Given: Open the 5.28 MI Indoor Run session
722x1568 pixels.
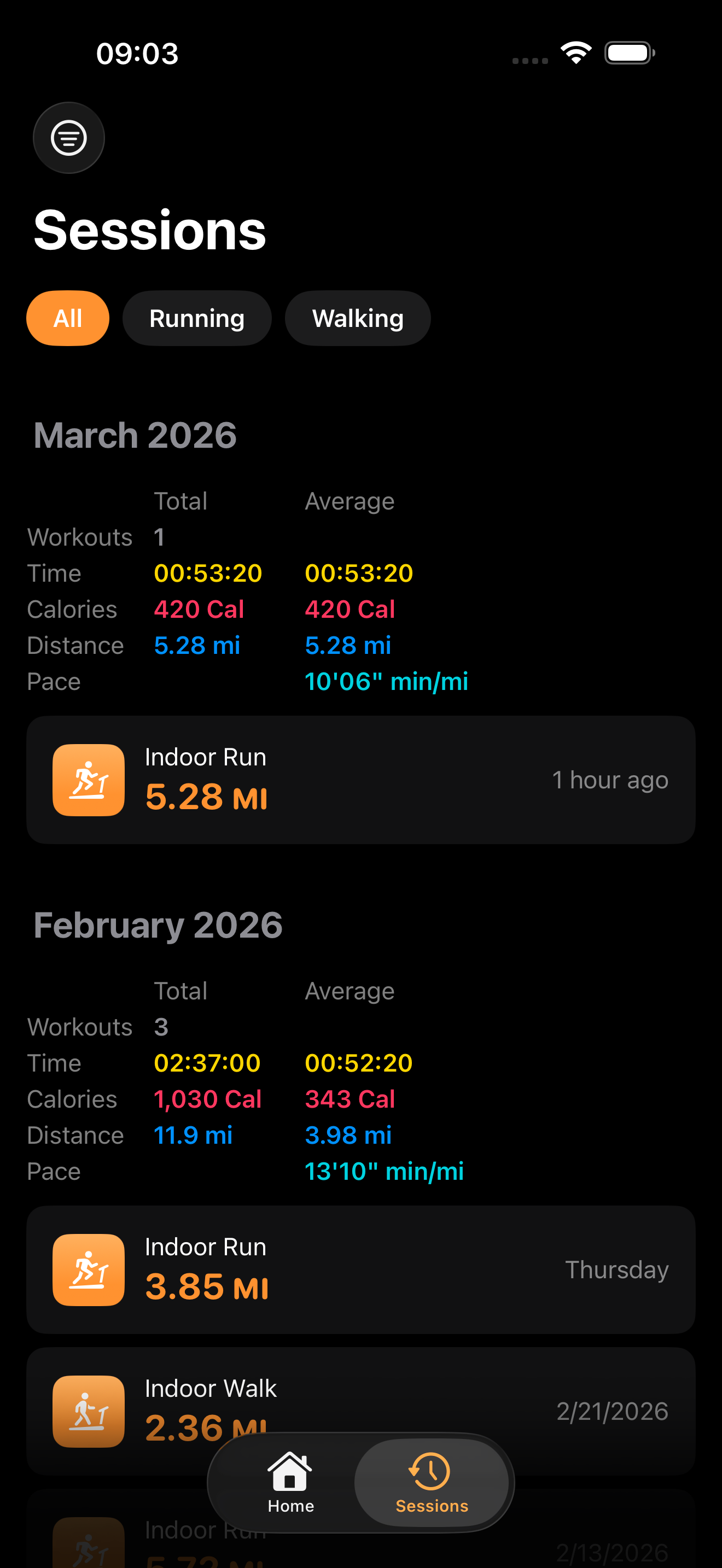Looking at the screenshot, I should (360, 780).
